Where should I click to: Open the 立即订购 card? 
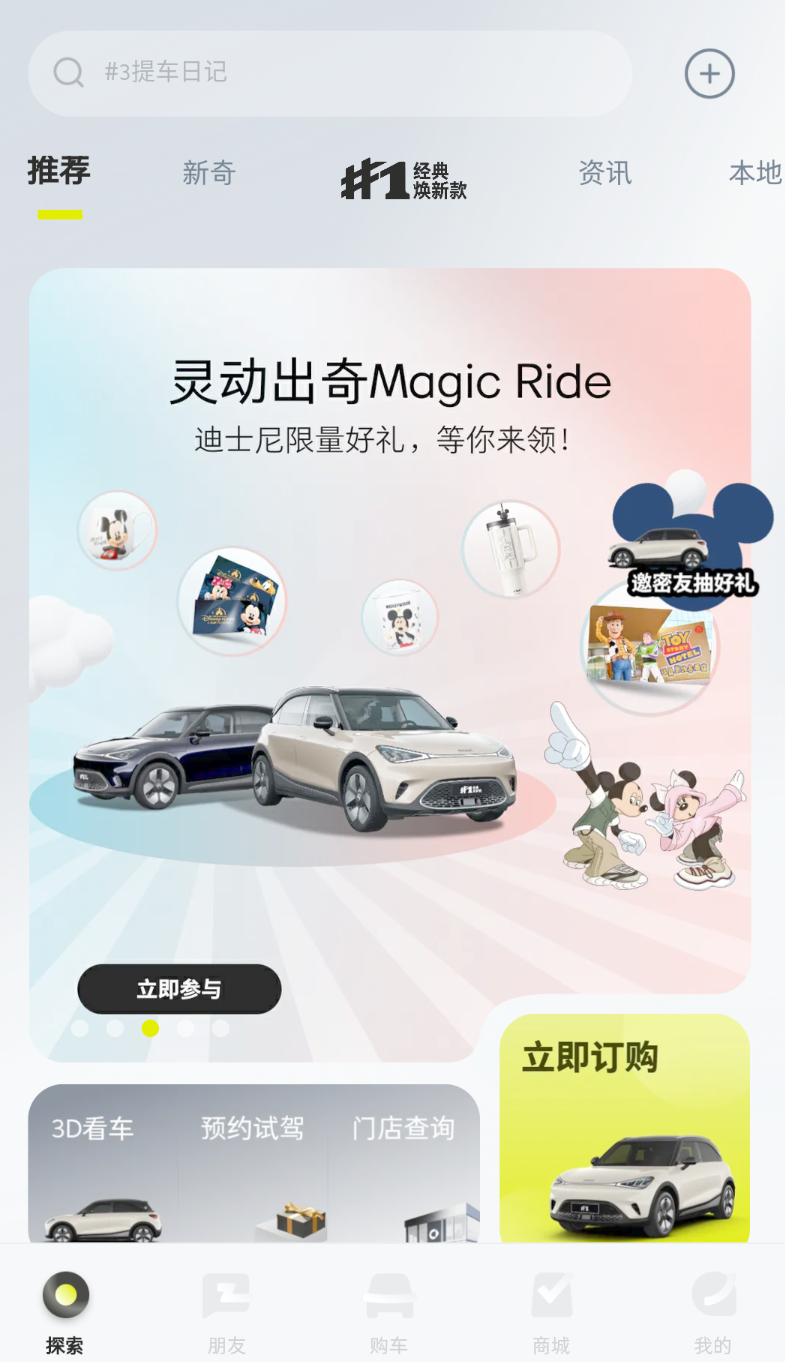click(x=625, y=1128)
